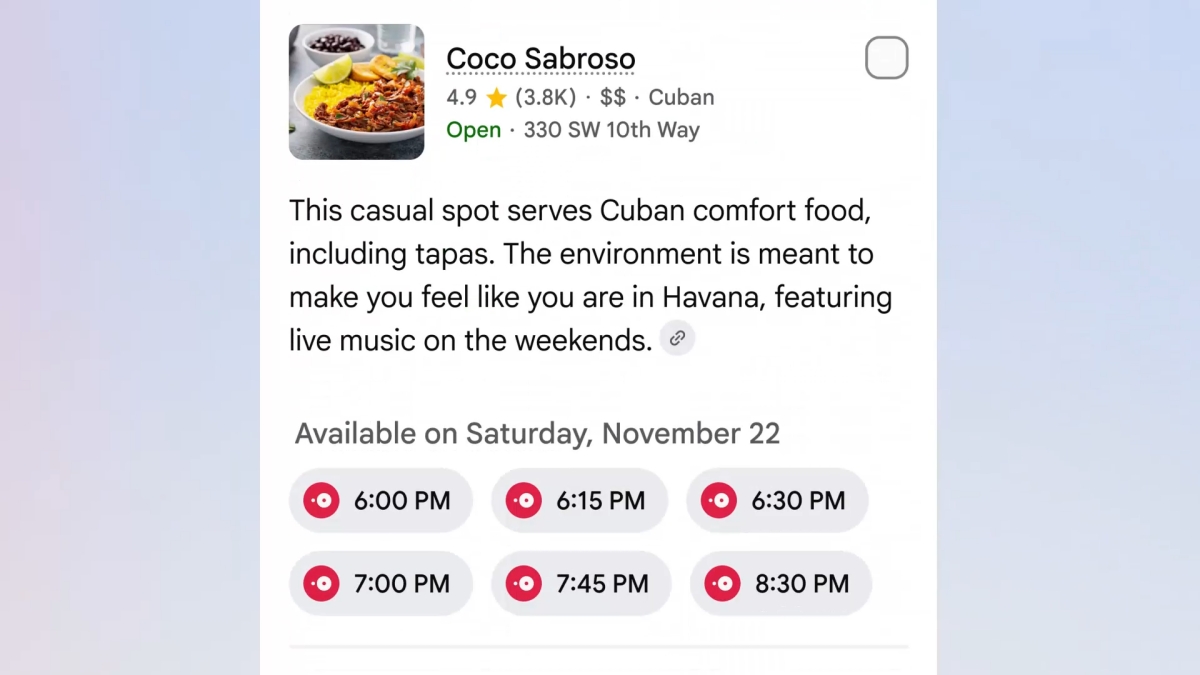Choose the 6:15 PM time slot
1200x675 pixels.
(x=579, y=500)
